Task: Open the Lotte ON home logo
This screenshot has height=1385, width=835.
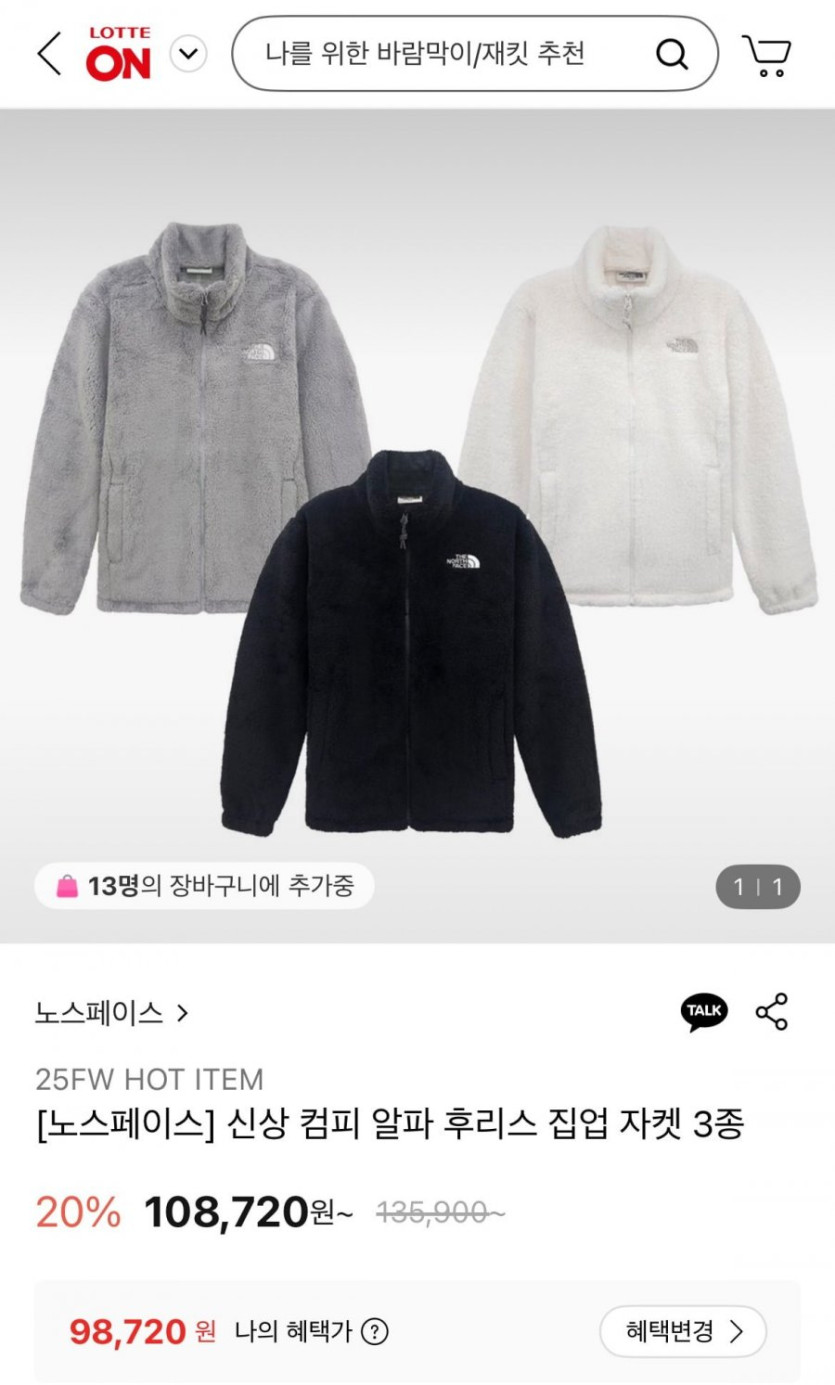Action: coord(118,54)
